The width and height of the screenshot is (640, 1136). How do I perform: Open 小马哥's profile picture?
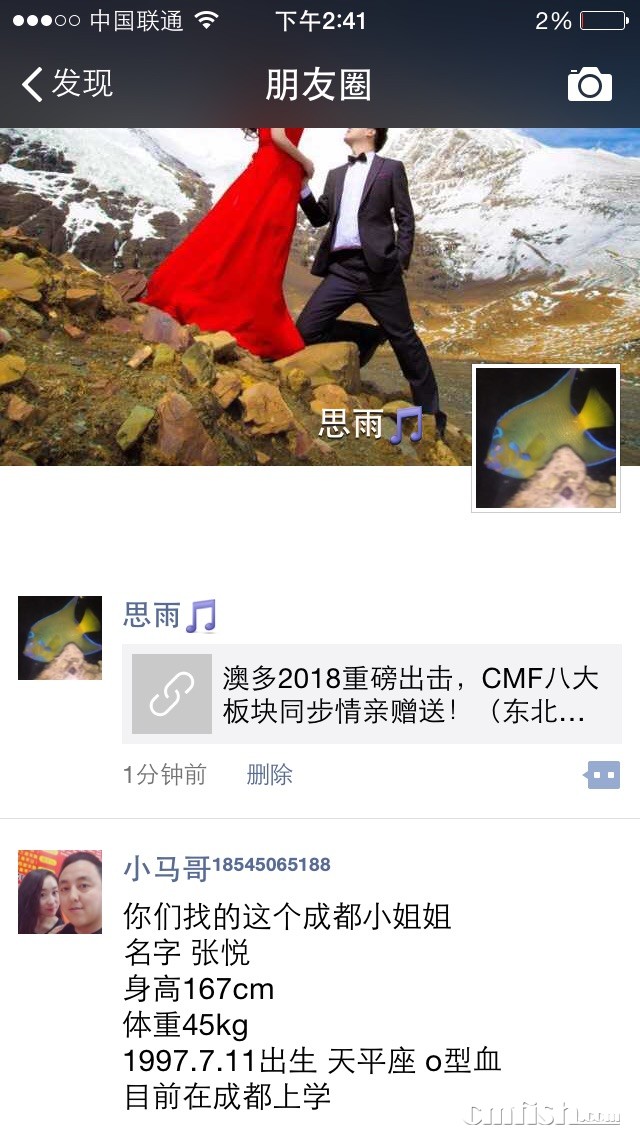60,892
